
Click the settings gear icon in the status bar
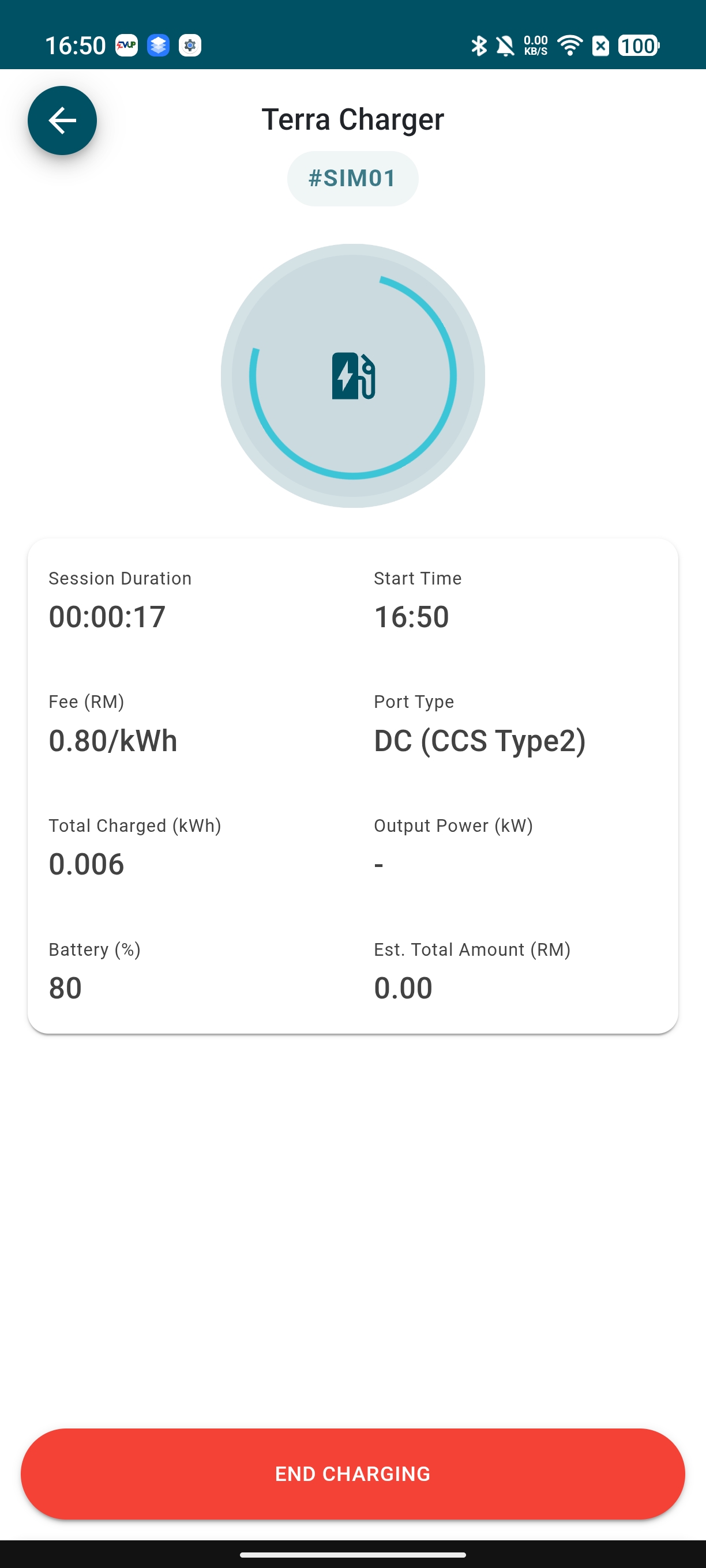pyautogui.click(x=190, y=44)
